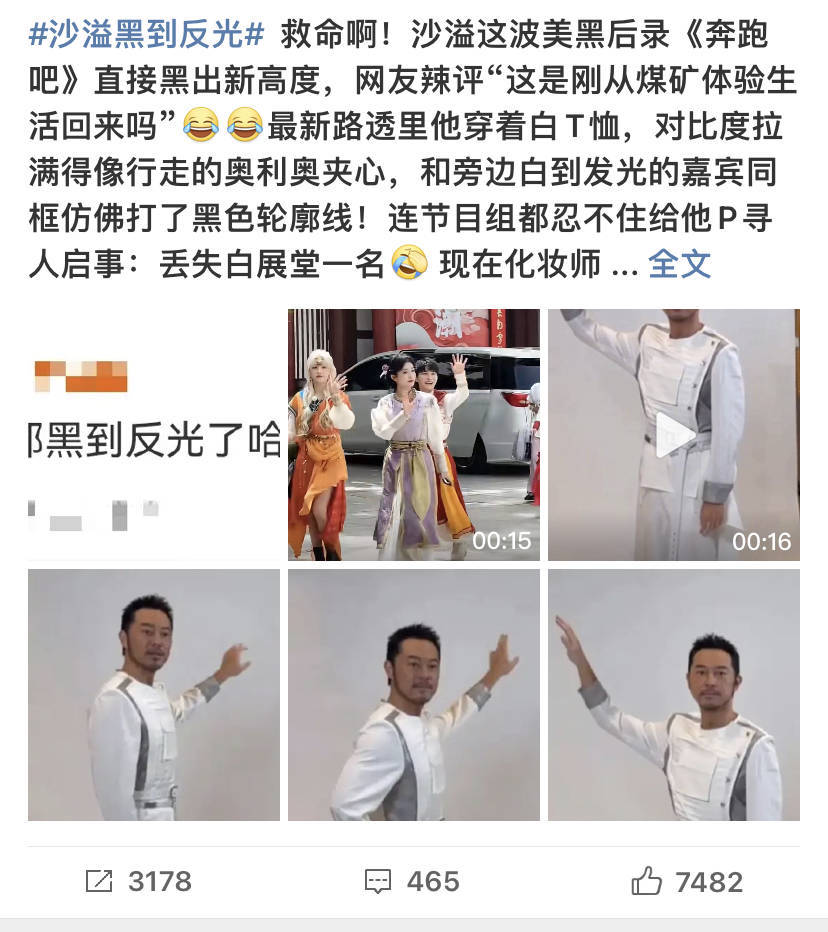
Task: Play the 00:15 costume dancers video
Action: 414,434
